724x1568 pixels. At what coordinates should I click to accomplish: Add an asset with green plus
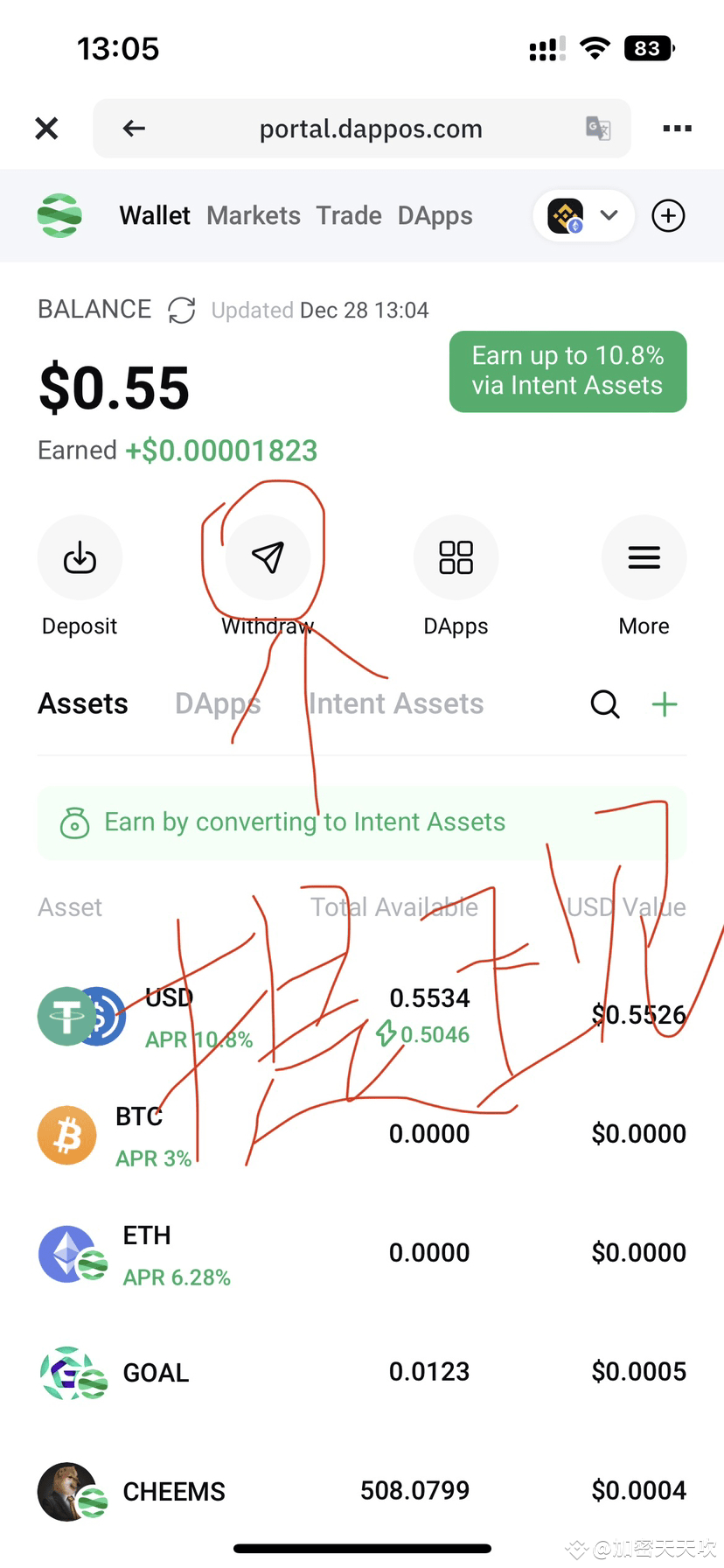[x=665, y=703]
